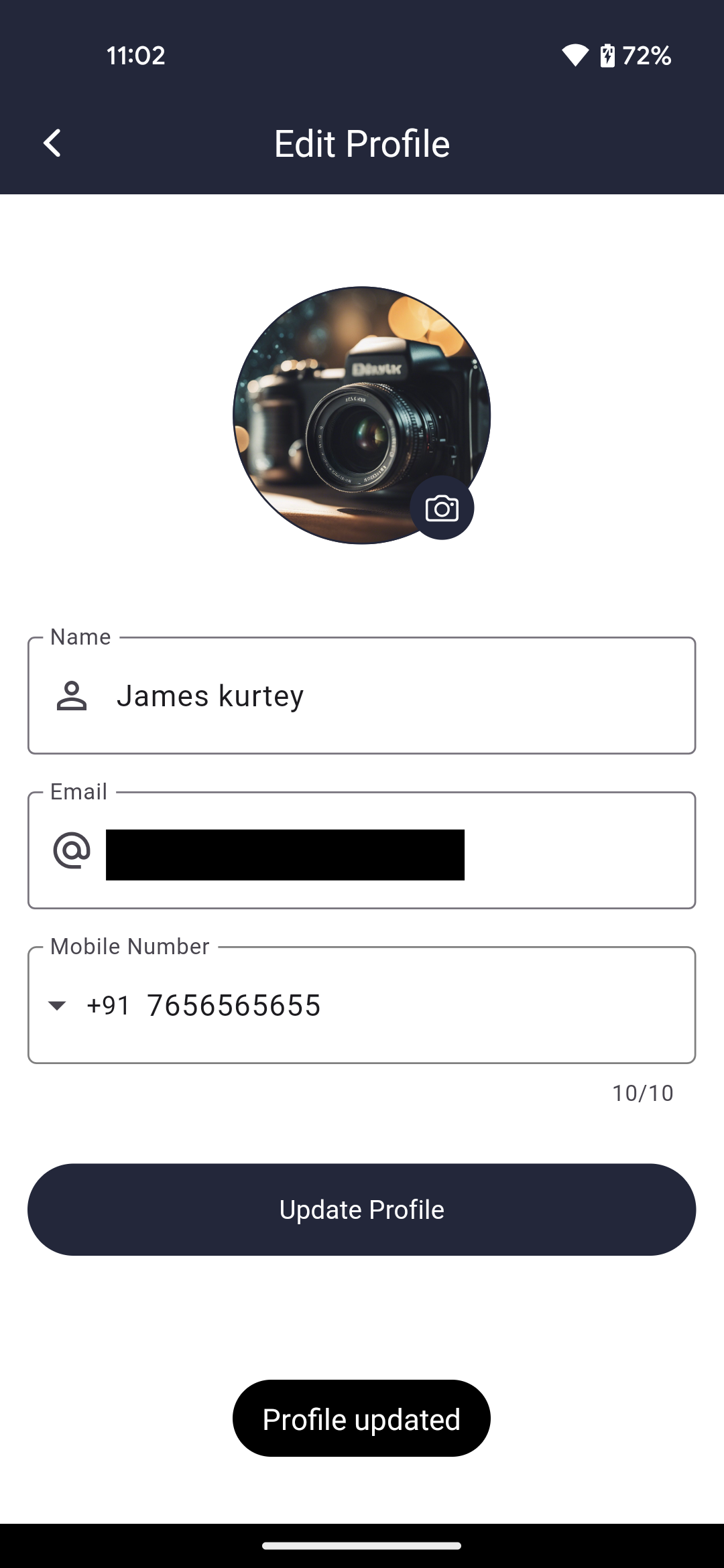Open the +91 country code dropdown
This screenshot has height=1568, width=724.
[88, 1005]
